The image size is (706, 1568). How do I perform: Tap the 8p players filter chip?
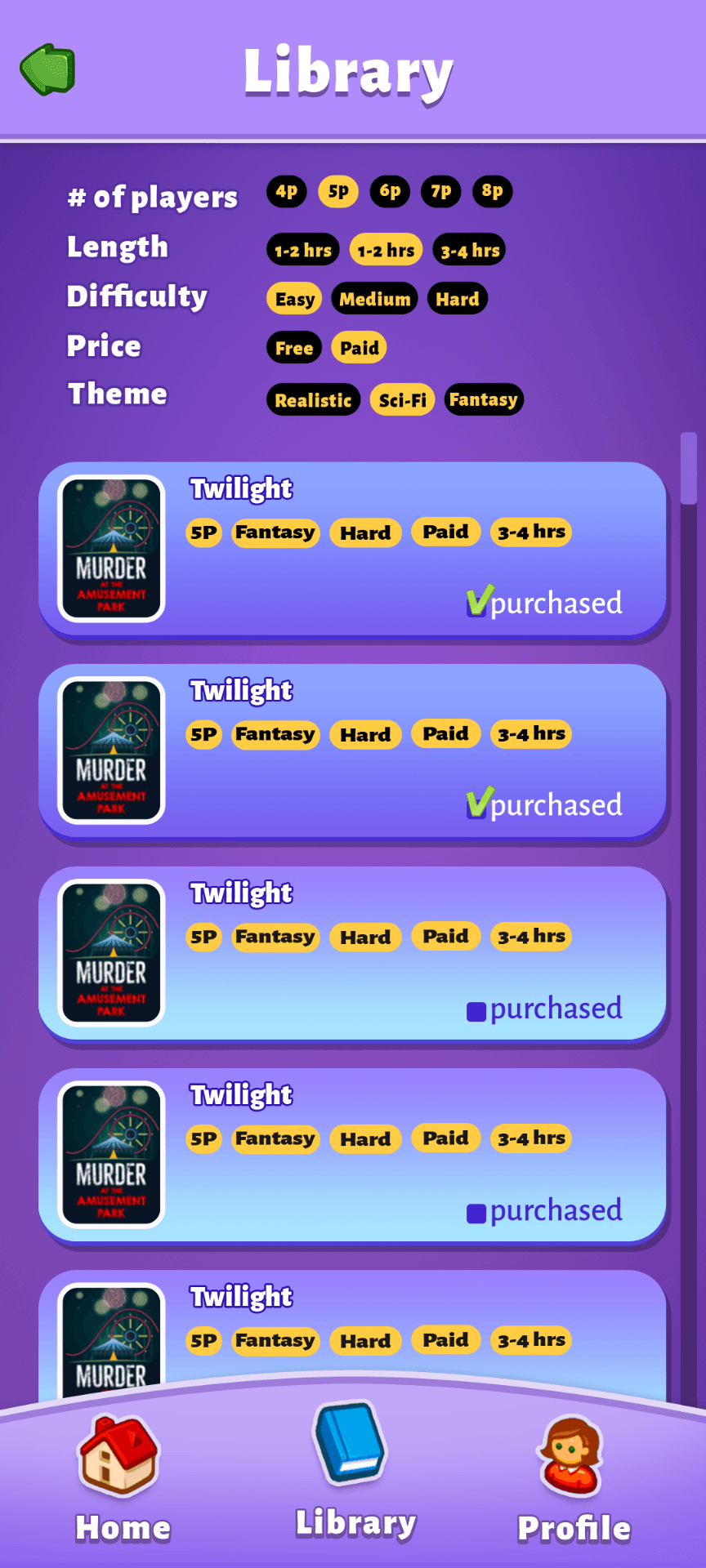492,192
